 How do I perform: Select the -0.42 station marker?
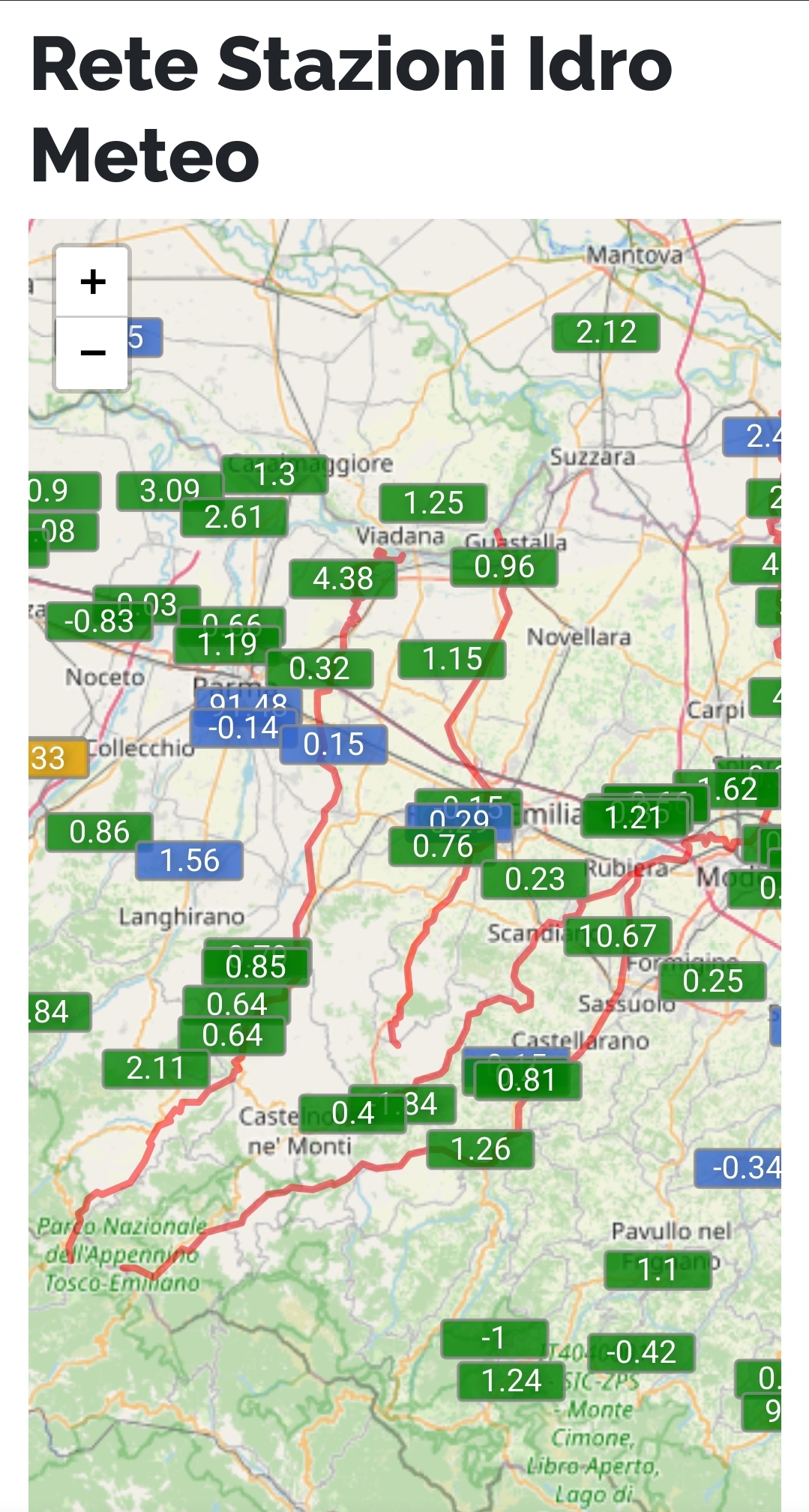pyautogui.click(x=641, y=1352)
